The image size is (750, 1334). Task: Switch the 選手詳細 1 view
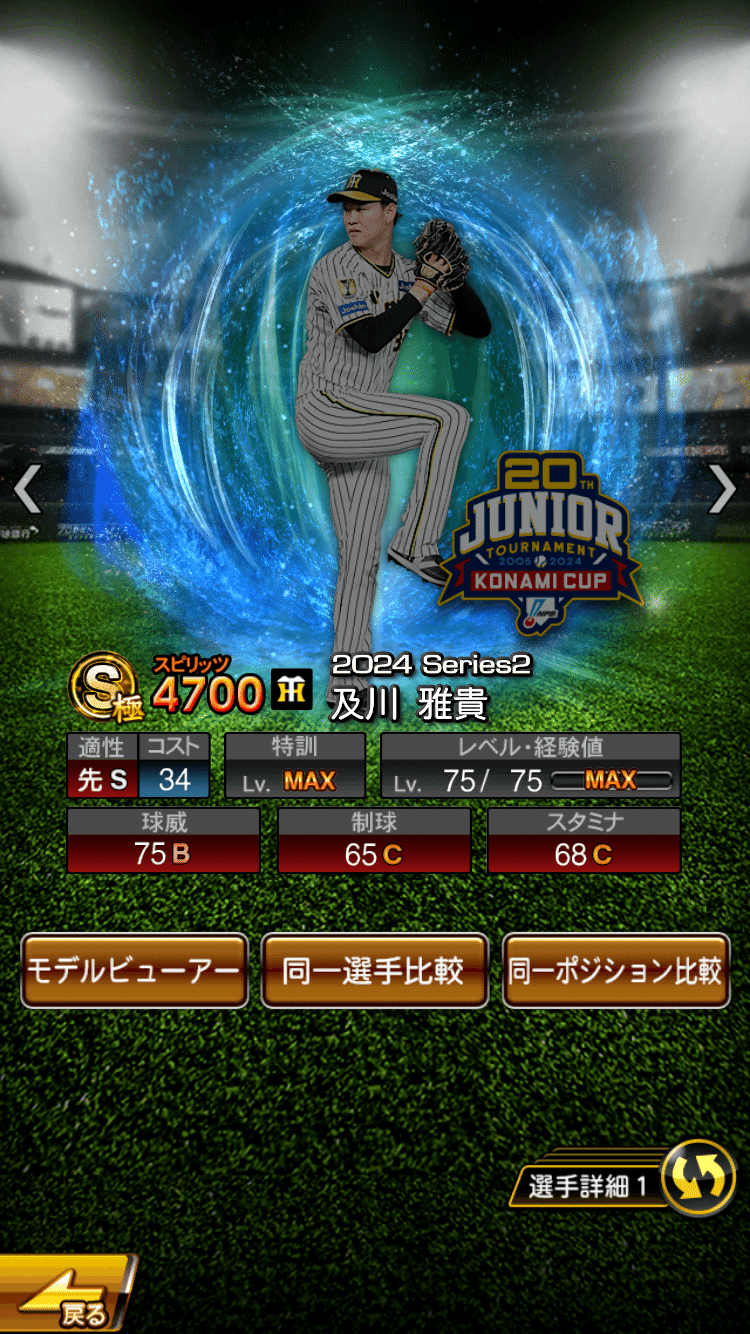pos(696,1178)
